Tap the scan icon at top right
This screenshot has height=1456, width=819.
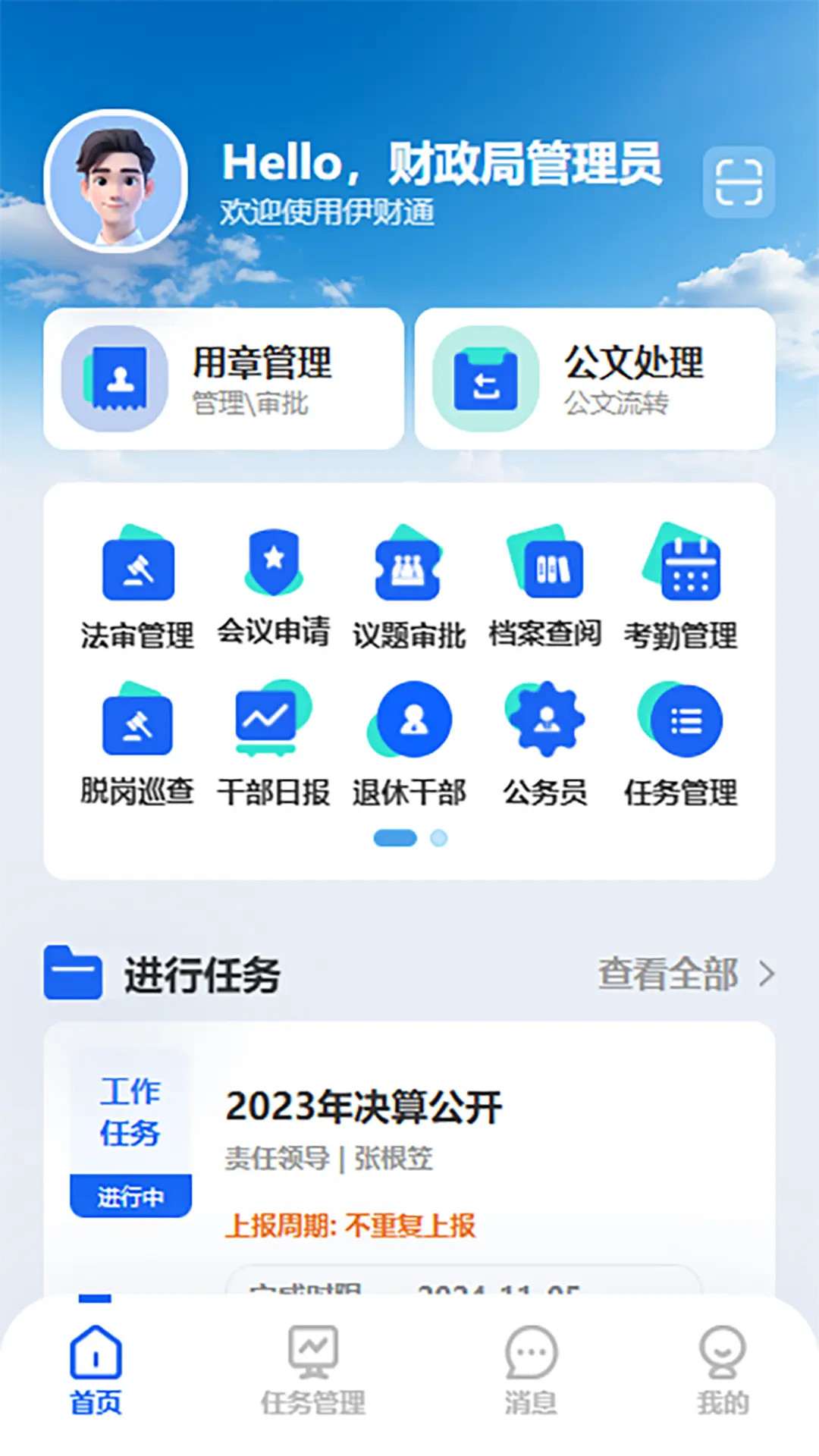pos(739,182)
